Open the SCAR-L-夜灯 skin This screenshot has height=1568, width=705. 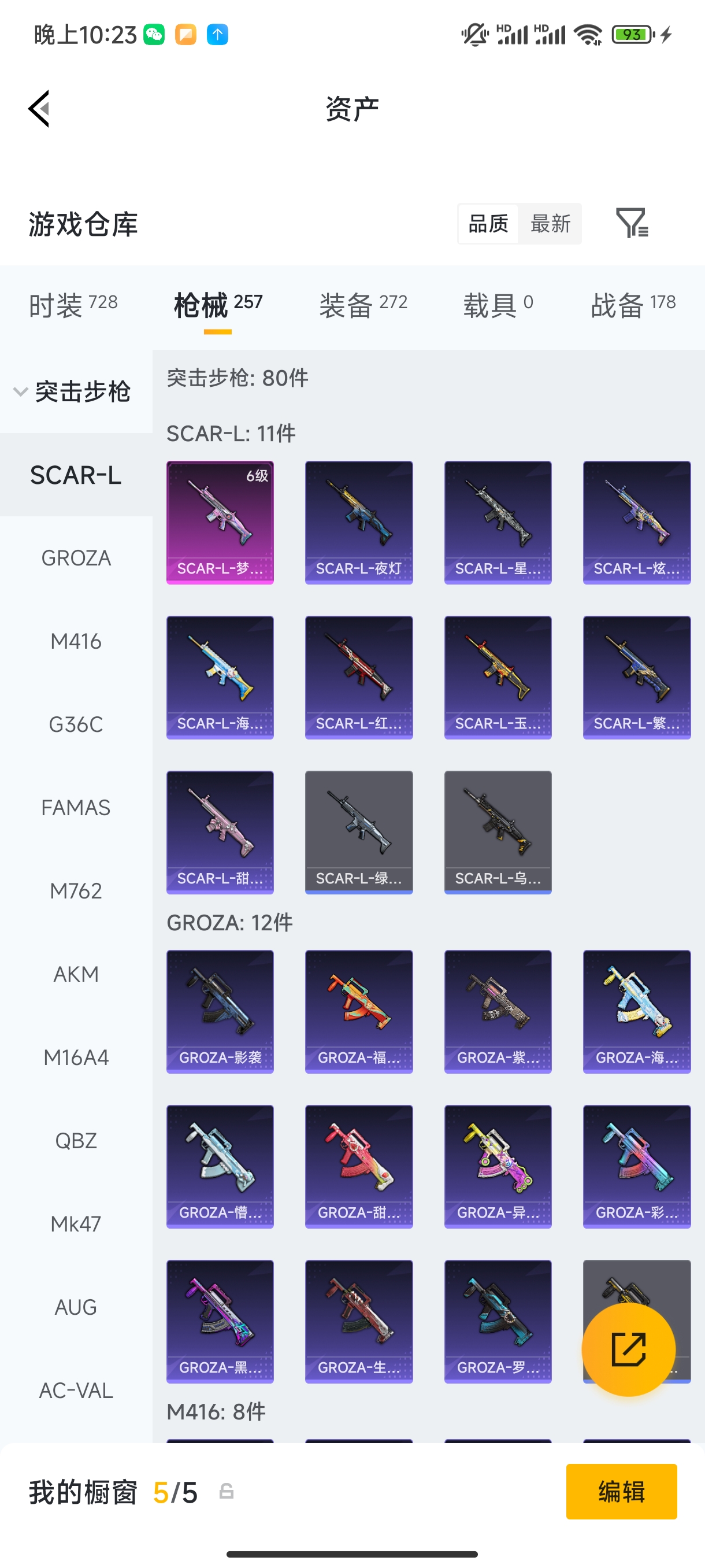point(359,522)
